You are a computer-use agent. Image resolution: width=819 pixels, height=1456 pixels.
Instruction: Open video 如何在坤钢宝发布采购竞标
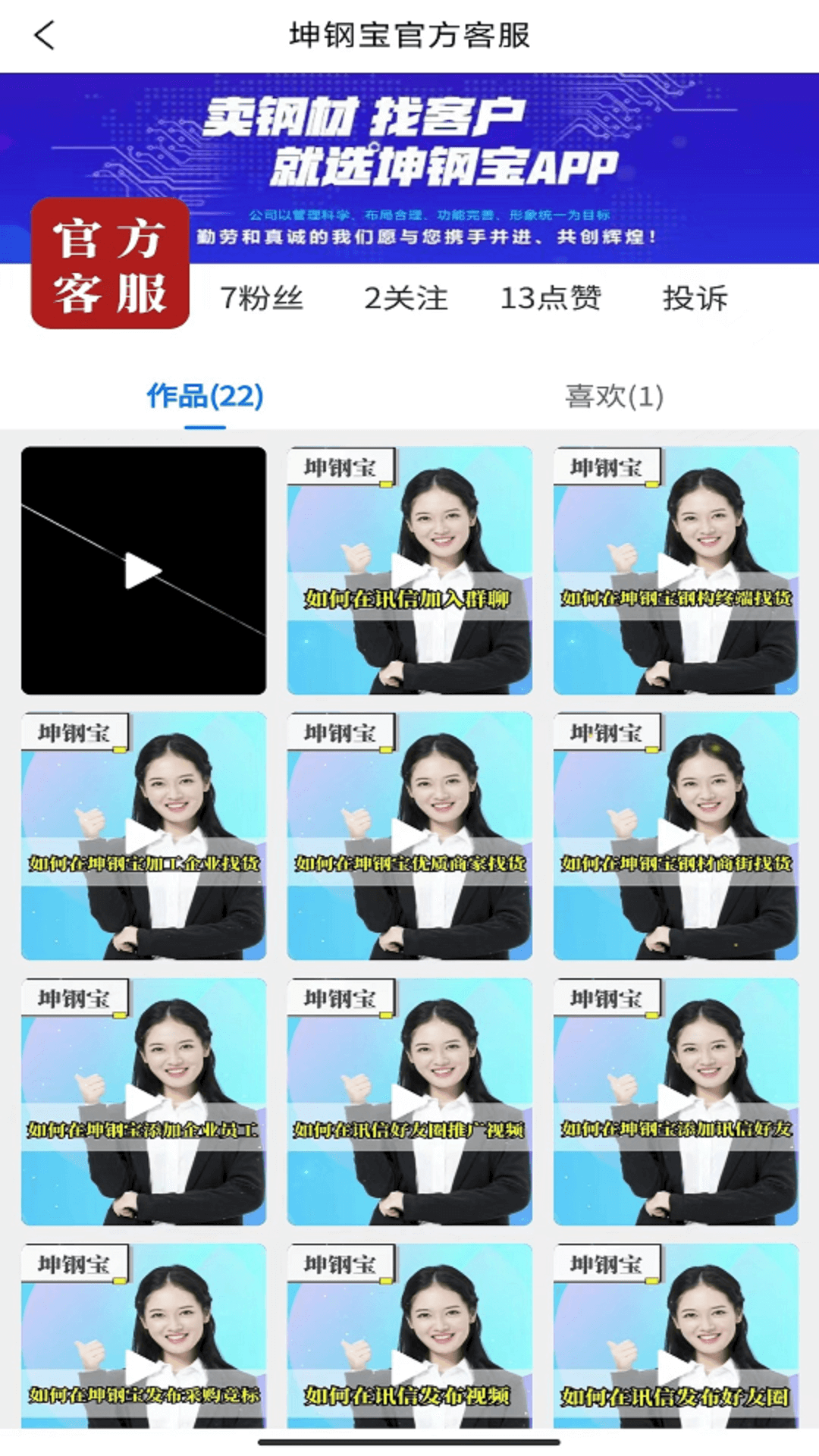click(x=143, y=1342)
